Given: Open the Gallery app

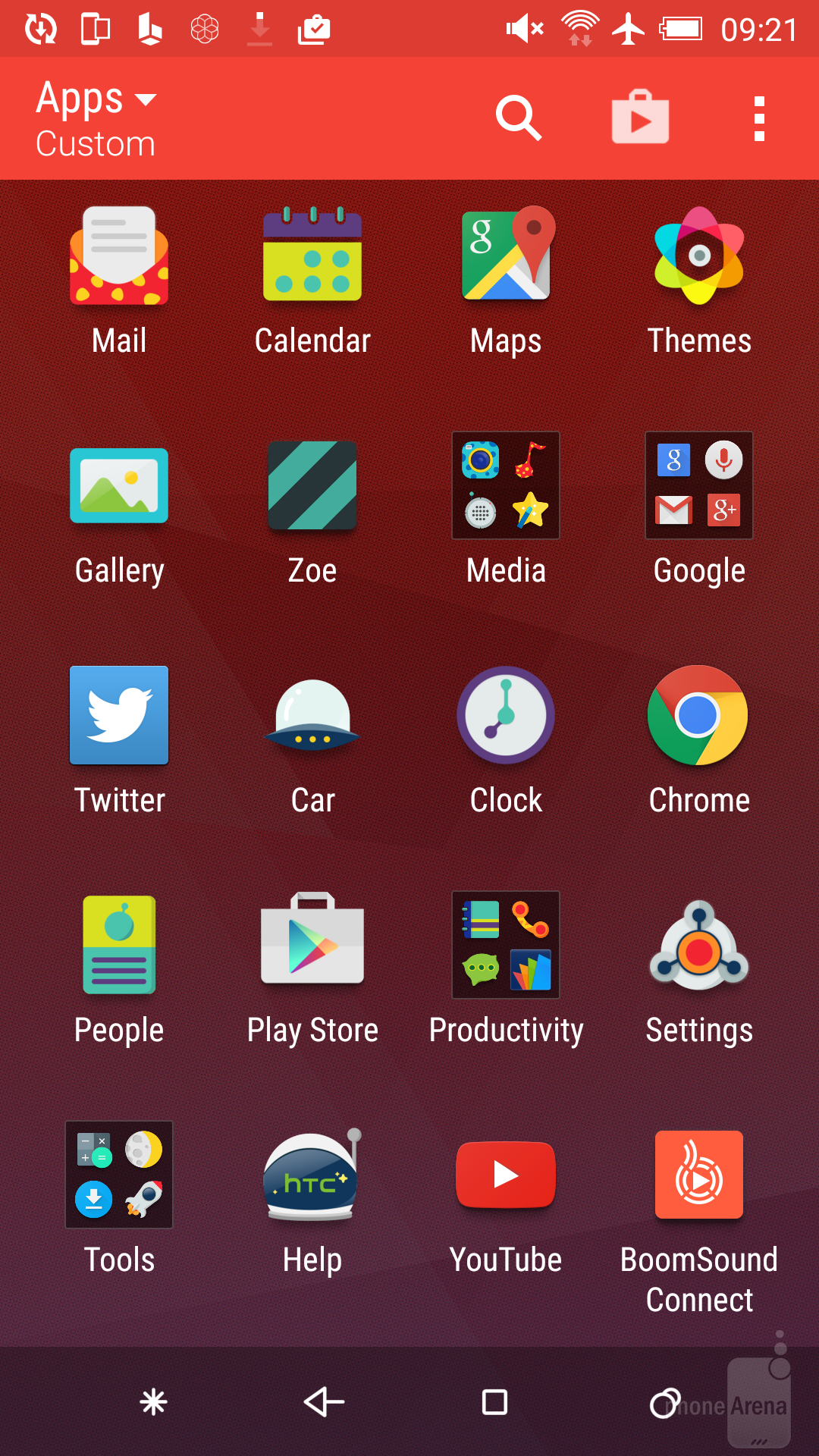Looking at the screenshot, I should point(119,486).
